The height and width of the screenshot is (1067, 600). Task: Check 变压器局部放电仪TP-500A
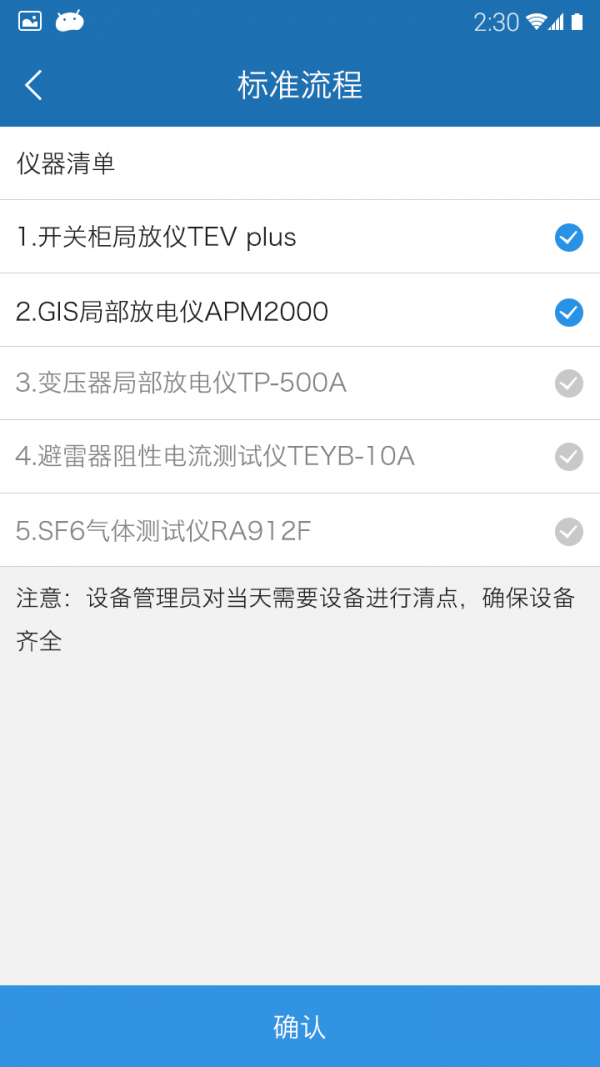coord(568,383)
